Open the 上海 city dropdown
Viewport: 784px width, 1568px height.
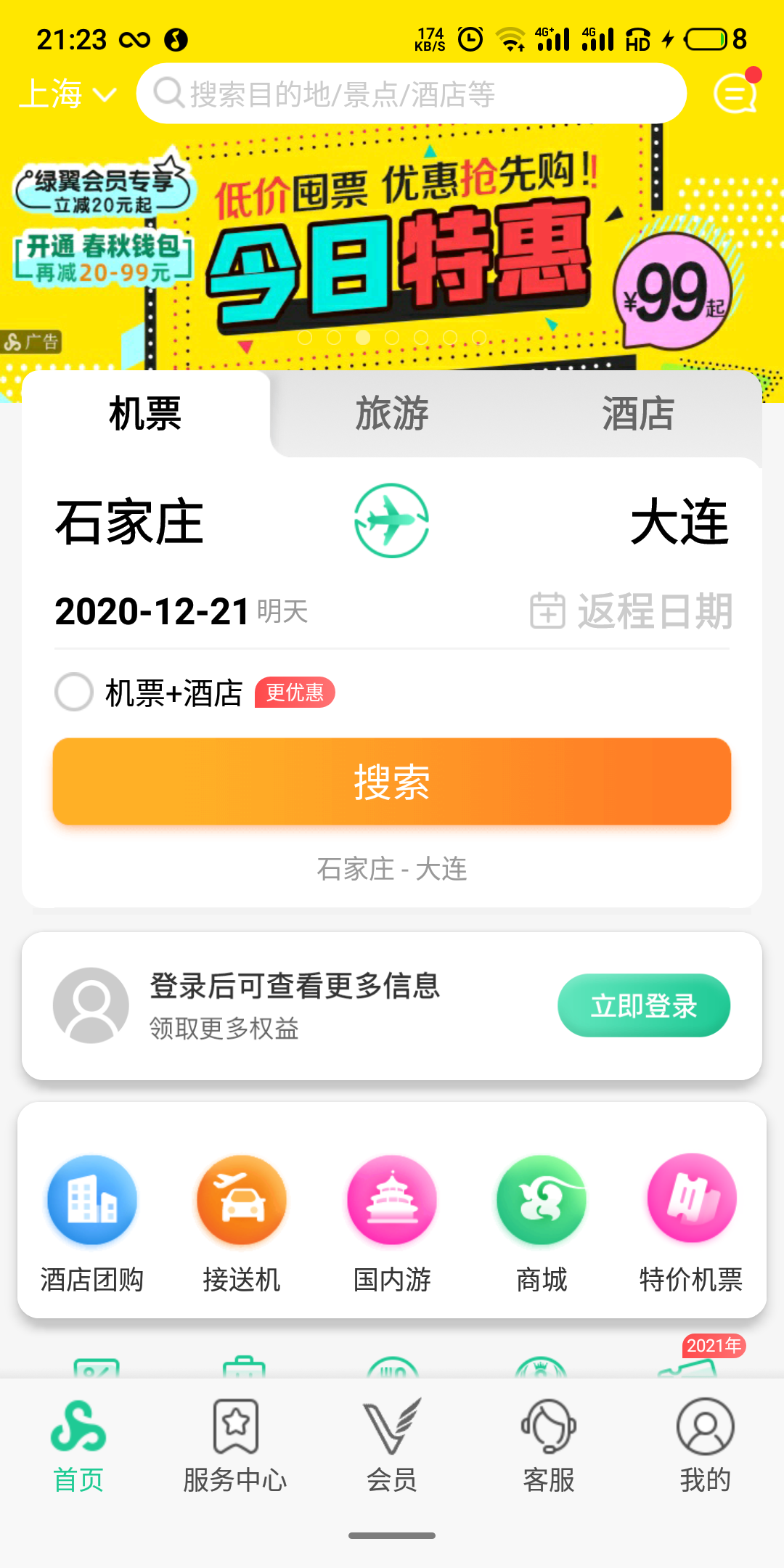67,94
